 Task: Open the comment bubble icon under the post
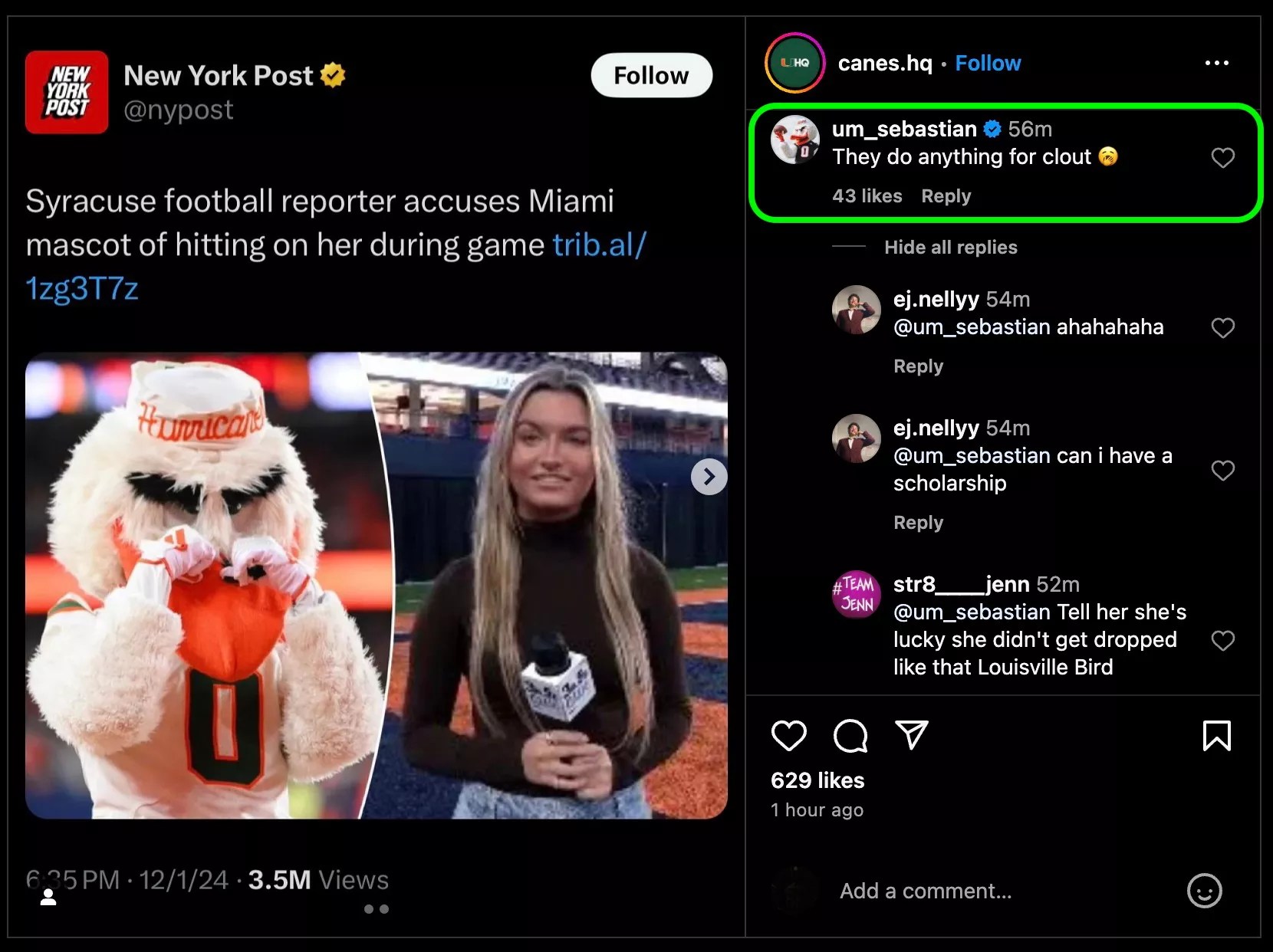tap(850, 736)
